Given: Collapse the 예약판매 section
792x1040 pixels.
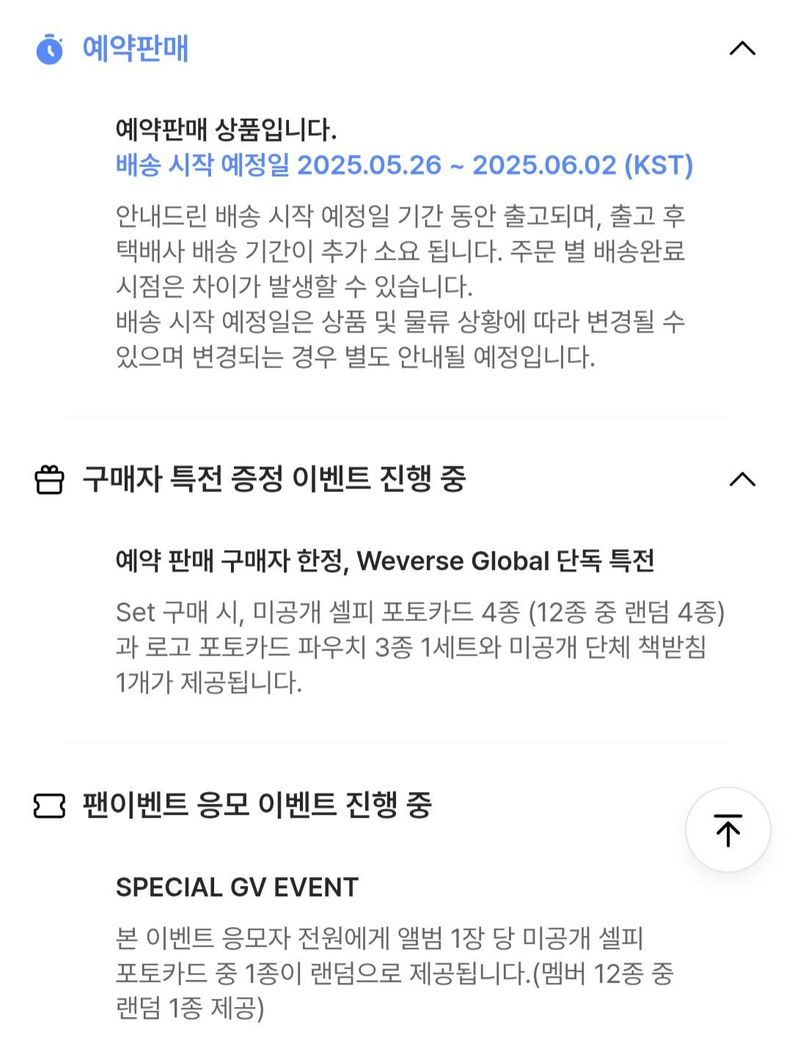Looking at the screenshot, I should tap(742, 48).
